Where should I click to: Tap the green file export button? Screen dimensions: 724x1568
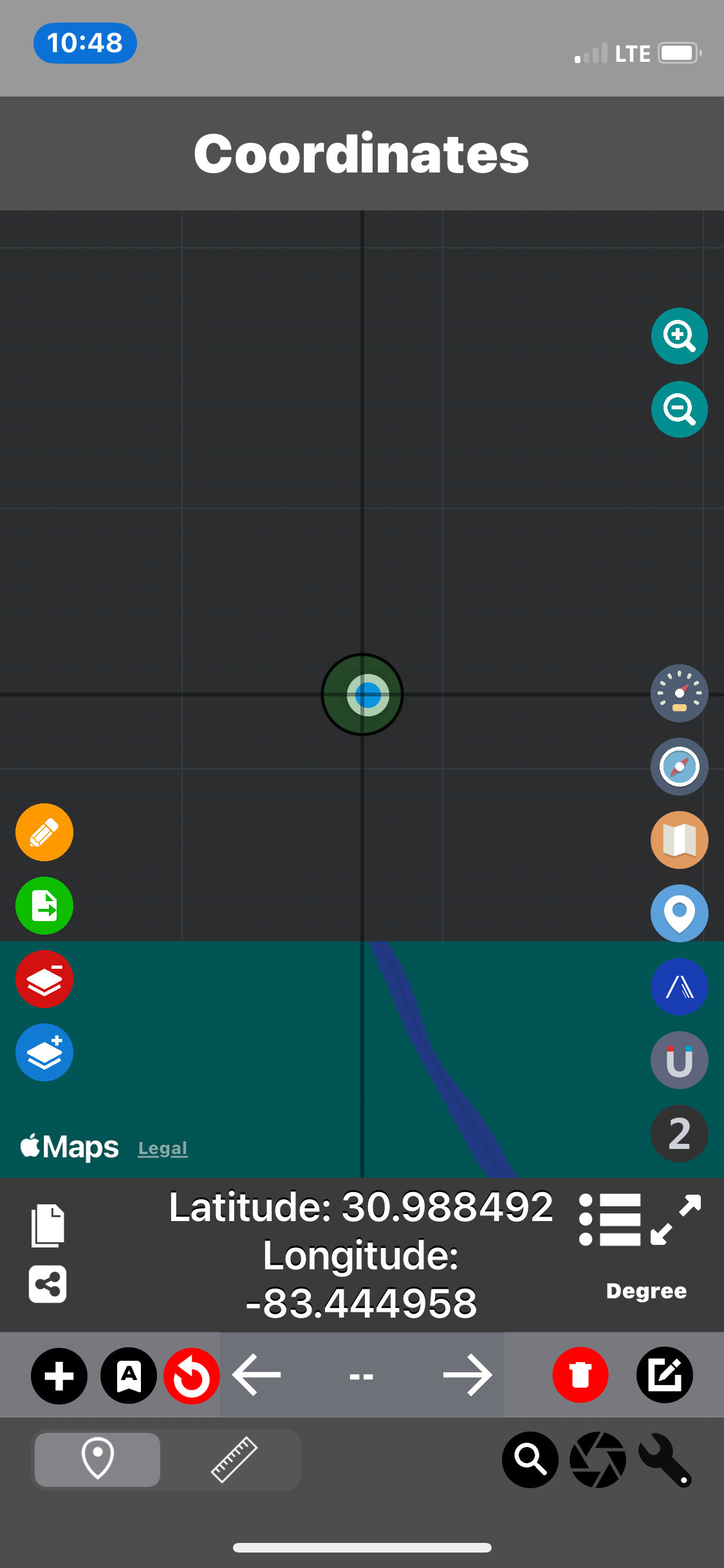point(44,906)
